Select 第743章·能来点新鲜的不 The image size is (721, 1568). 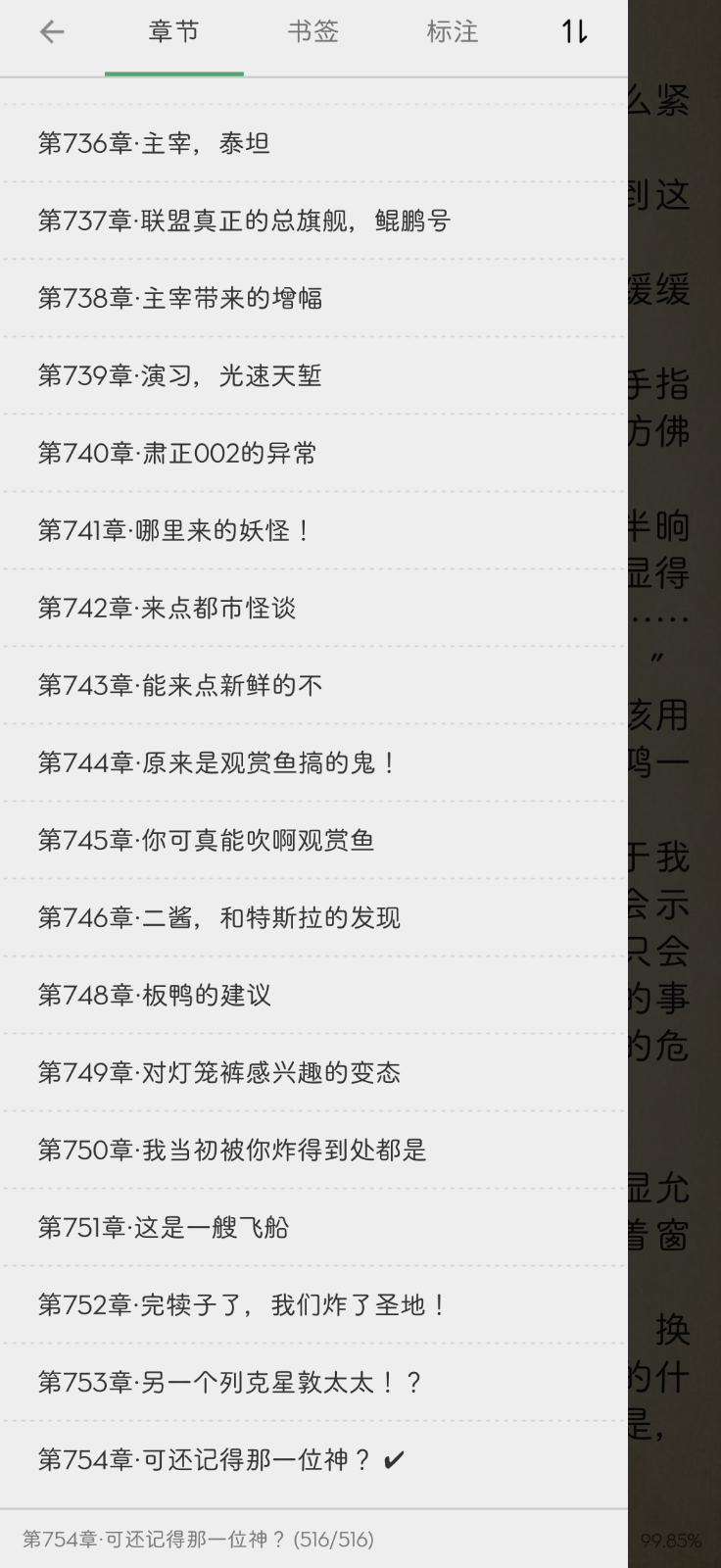pos(180,686)
